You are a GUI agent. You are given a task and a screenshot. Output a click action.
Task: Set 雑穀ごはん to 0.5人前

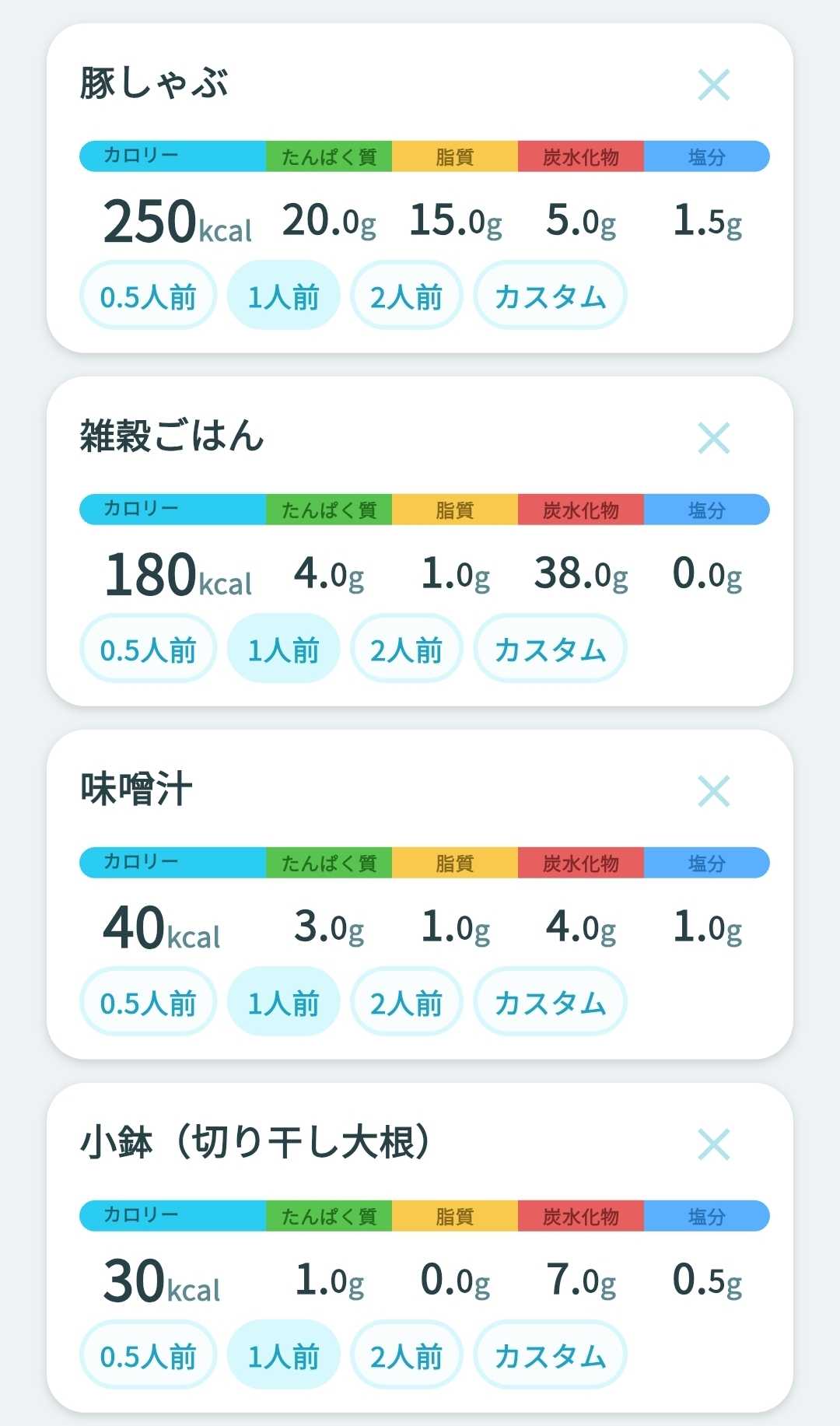tap(148, 649)
